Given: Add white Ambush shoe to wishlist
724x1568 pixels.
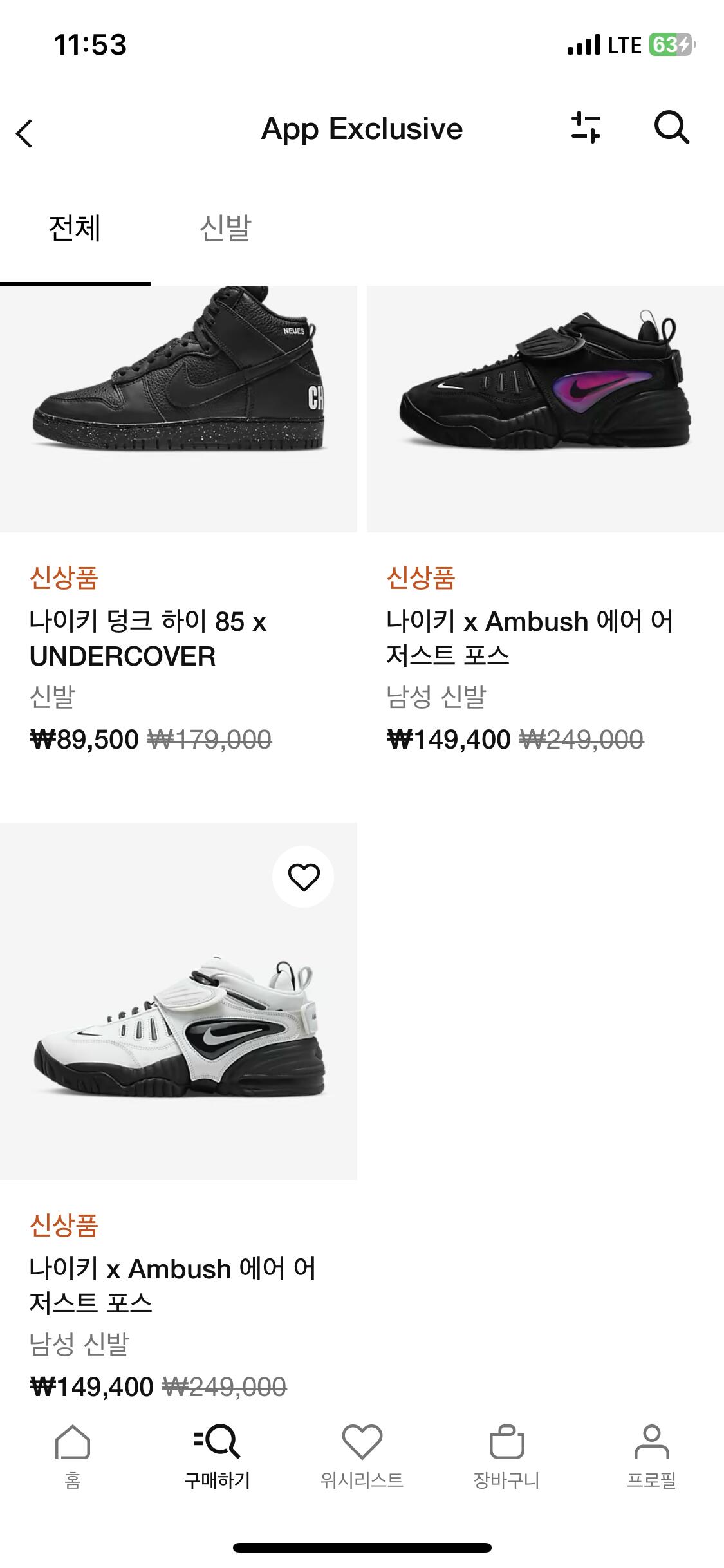Looking at the screenshot, I should [x=303, y=877].
